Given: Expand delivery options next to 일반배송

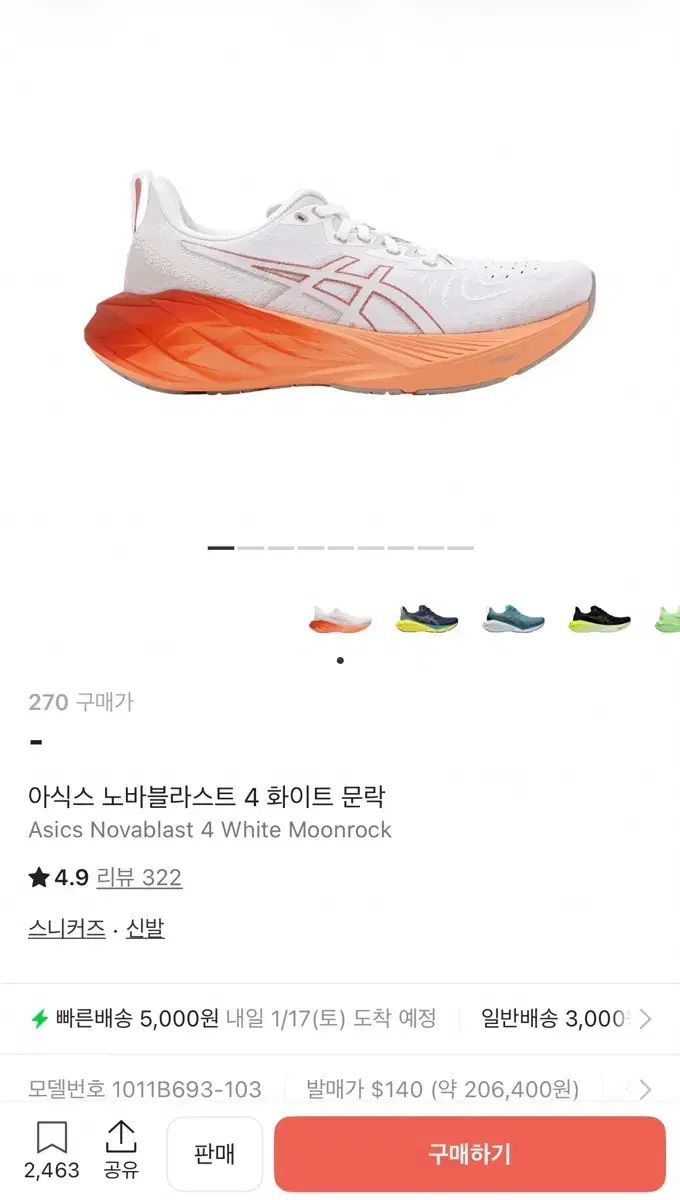Looking at the screenshot, I should coord(646,1019).
